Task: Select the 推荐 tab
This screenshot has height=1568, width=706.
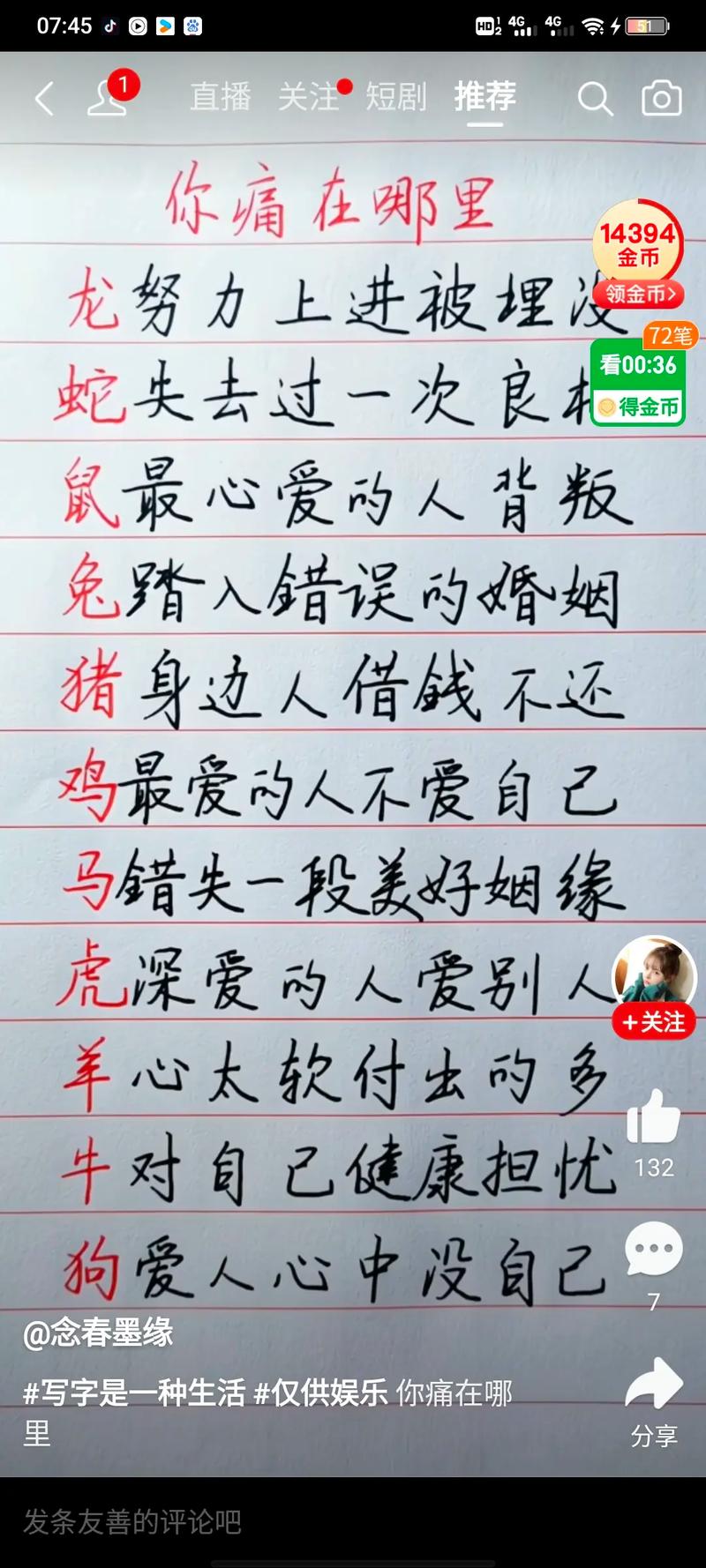Action: (x=484, y=97)
